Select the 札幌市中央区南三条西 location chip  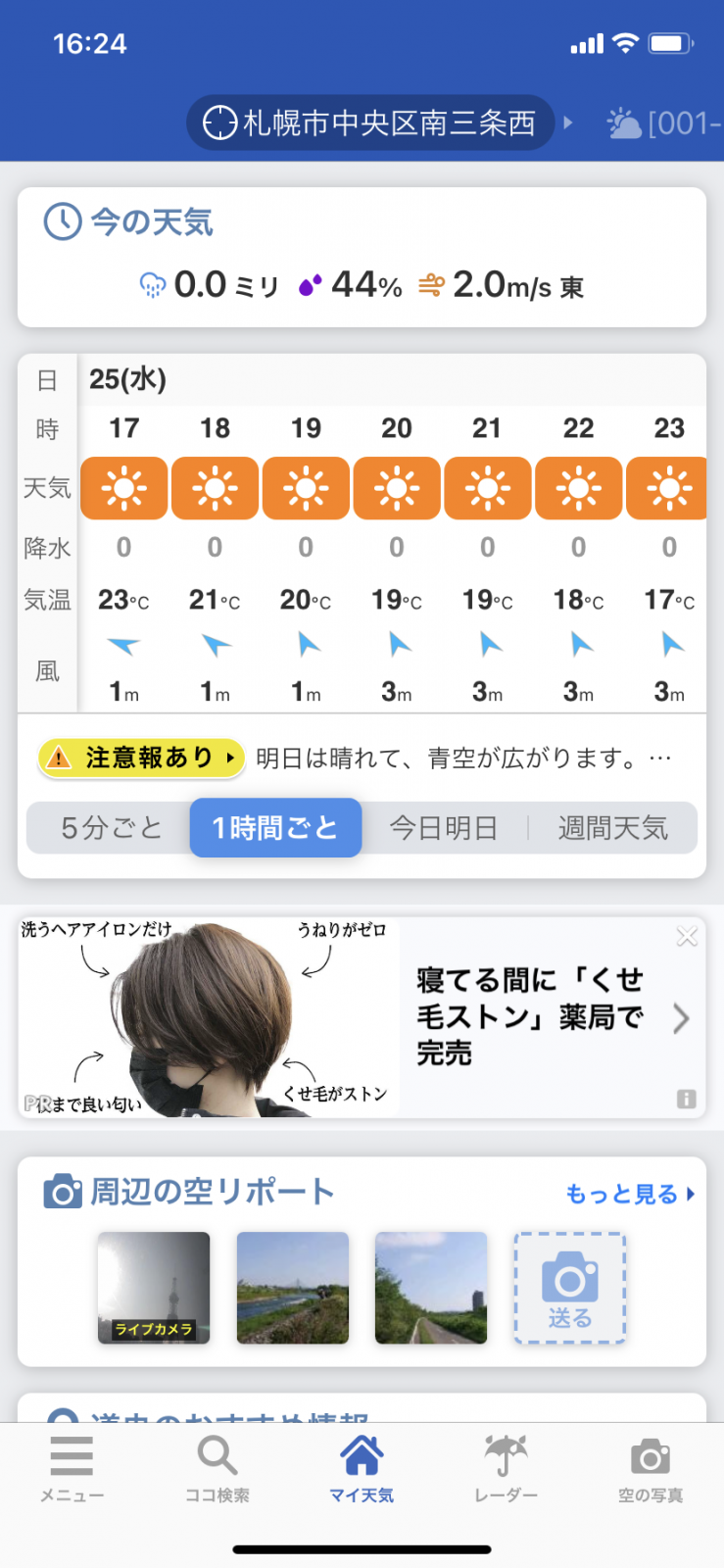pyautogui.click(x=370, y=122)
